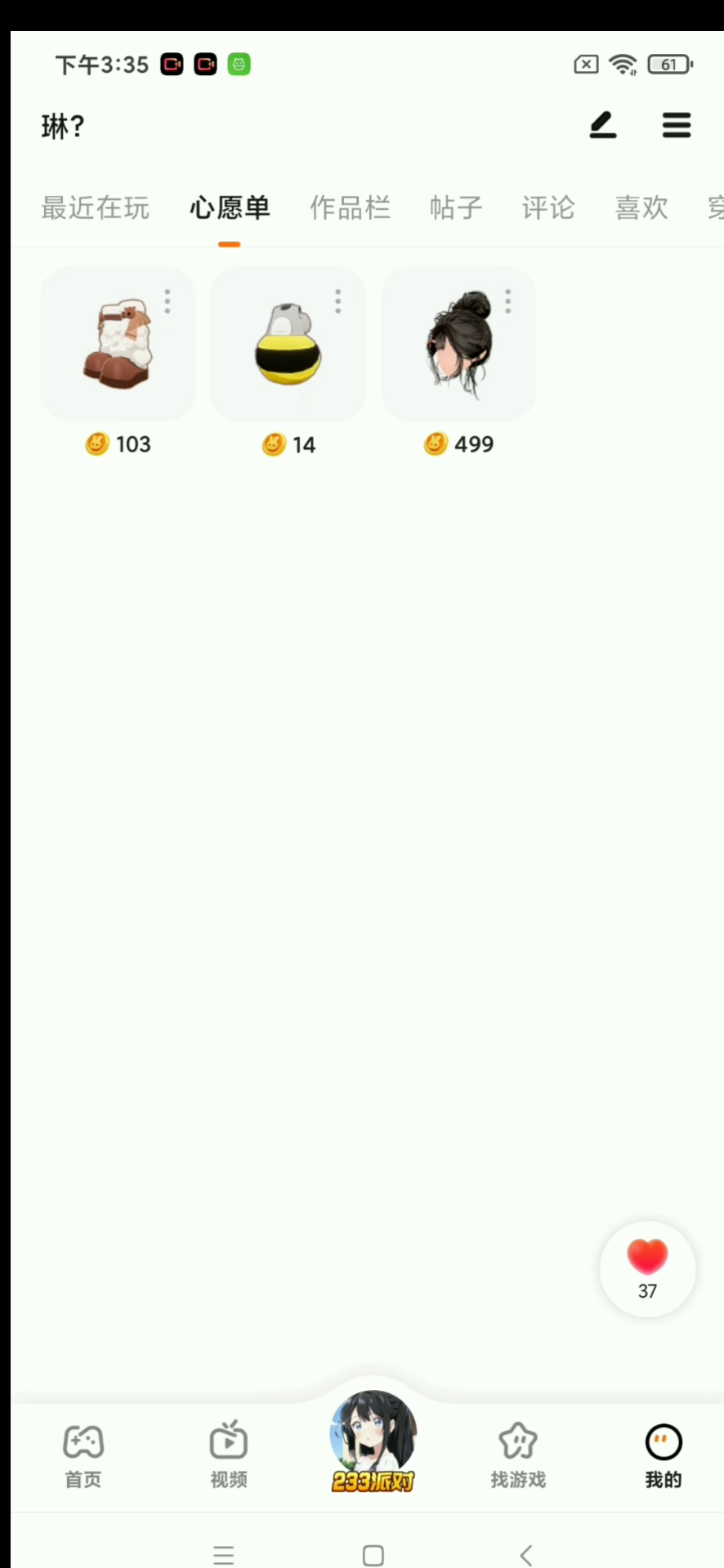Open options for the bee costume item

pyautogui.click(x=337, y=301)
